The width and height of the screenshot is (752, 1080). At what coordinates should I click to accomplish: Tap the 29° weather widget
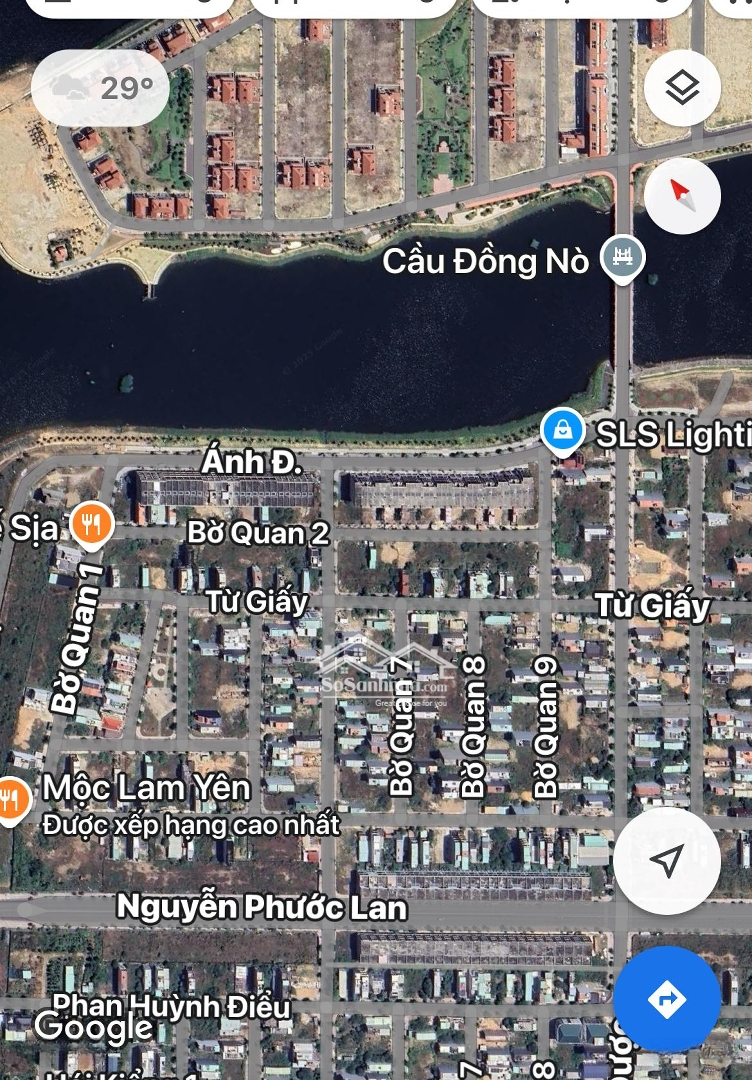click(100, 88)
